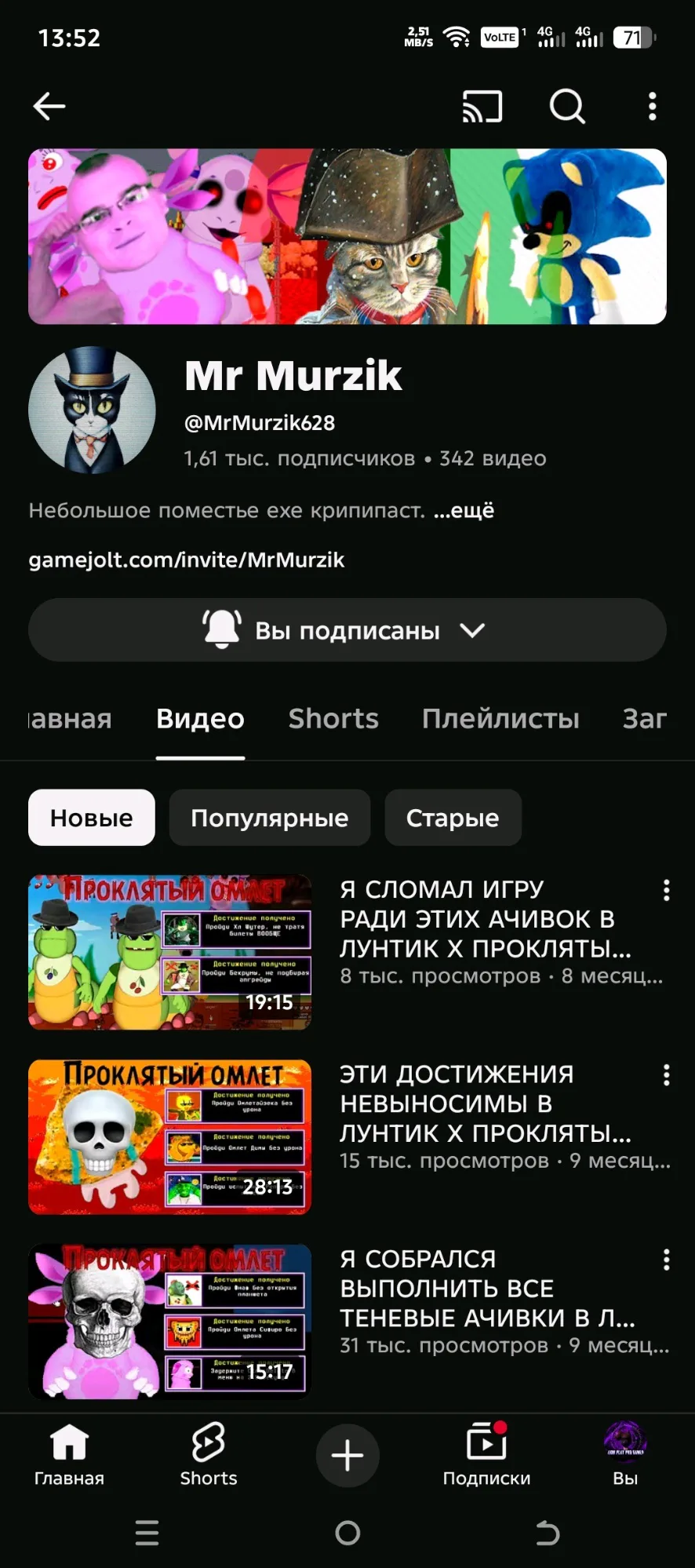Open options for ЭТИ ДОСТИЖЕНИЯ НЕВЫНОСИМЫ video
The width and height of the screenshot is (695, 1568).
tap(666, 1075)
